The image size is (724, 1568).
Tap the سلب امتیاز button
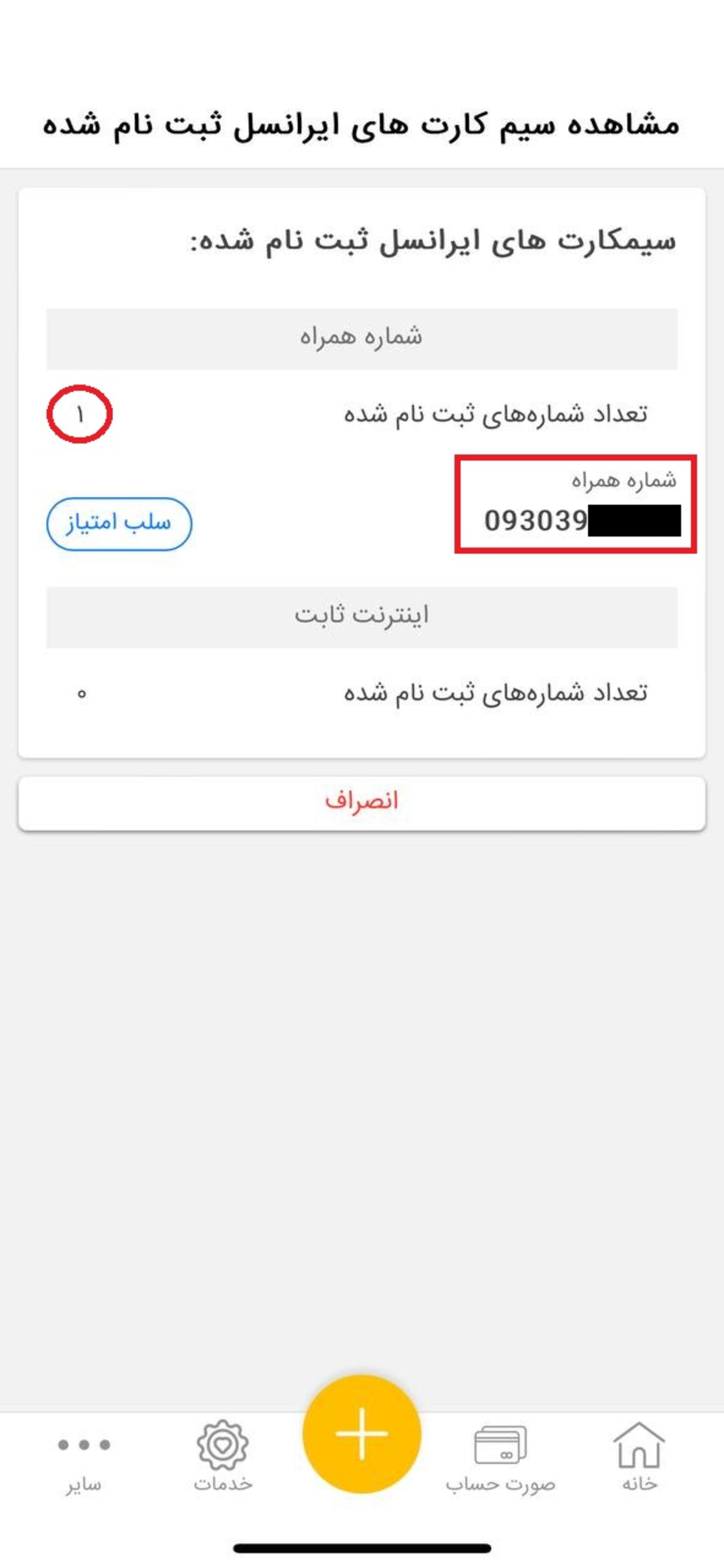(x=120, y=524)
